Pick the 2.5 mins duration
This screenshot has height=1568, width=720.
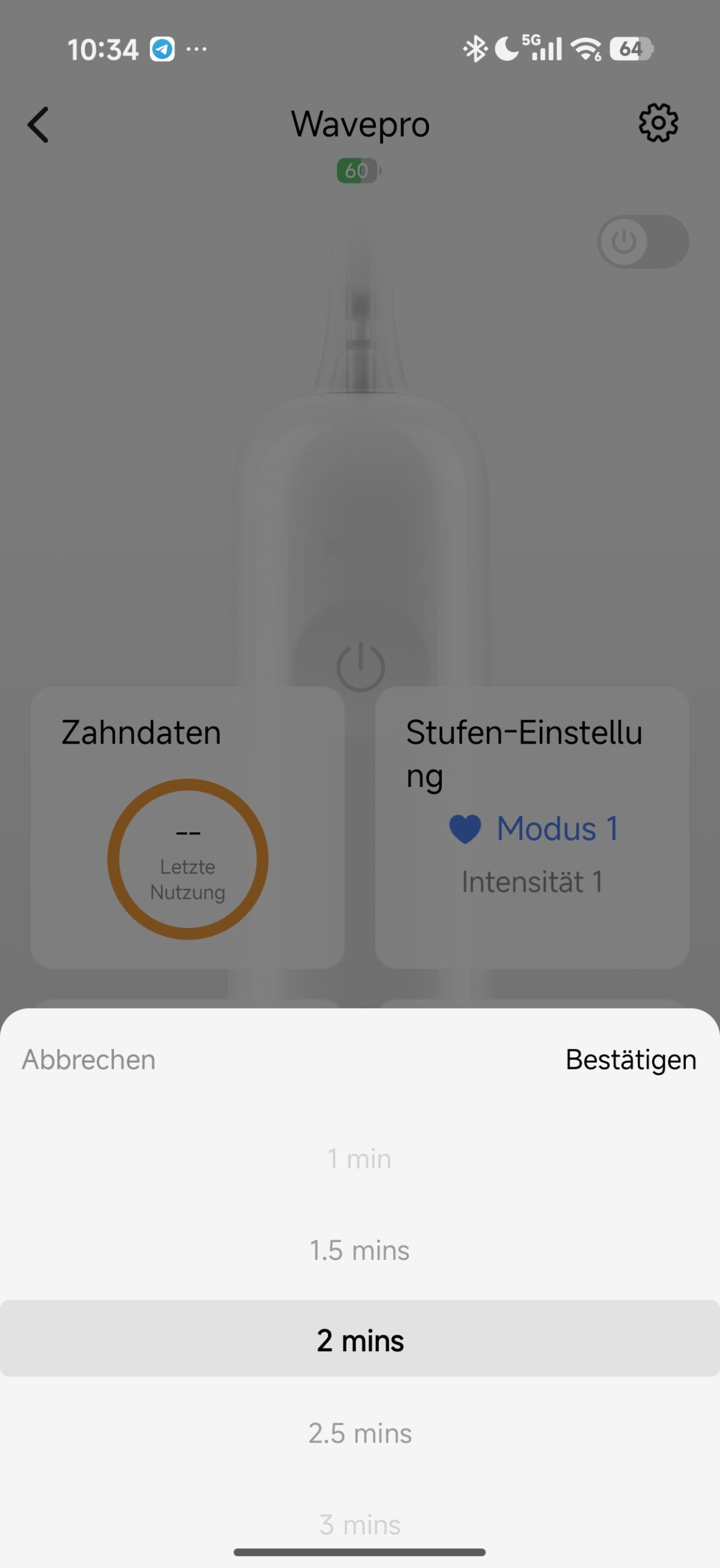tap(359, 1433)
